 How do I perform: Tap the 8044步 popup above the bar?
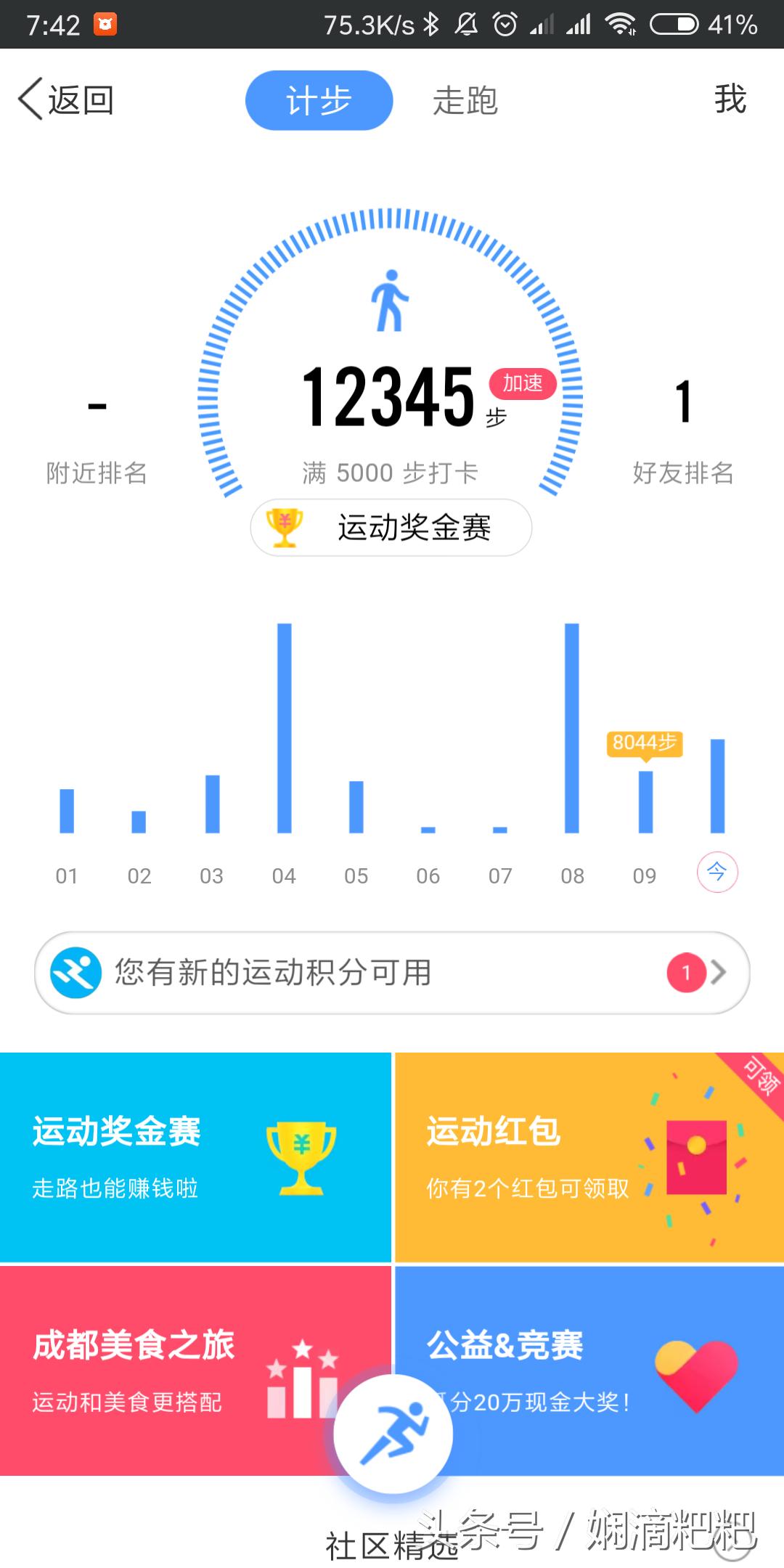[645, 742]
